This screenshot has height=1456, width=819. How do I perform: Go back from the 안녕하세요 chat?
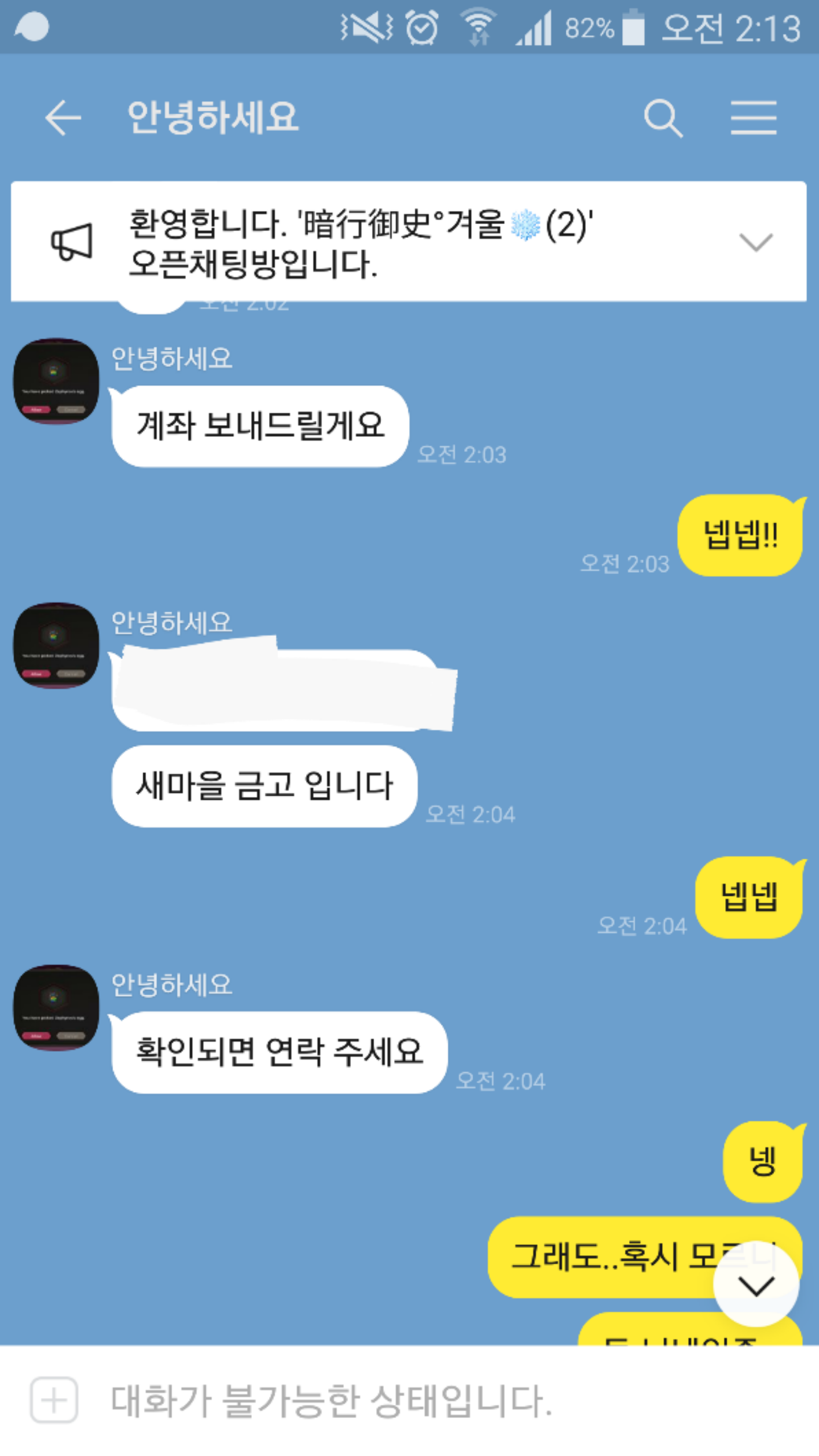coord(63,118)
